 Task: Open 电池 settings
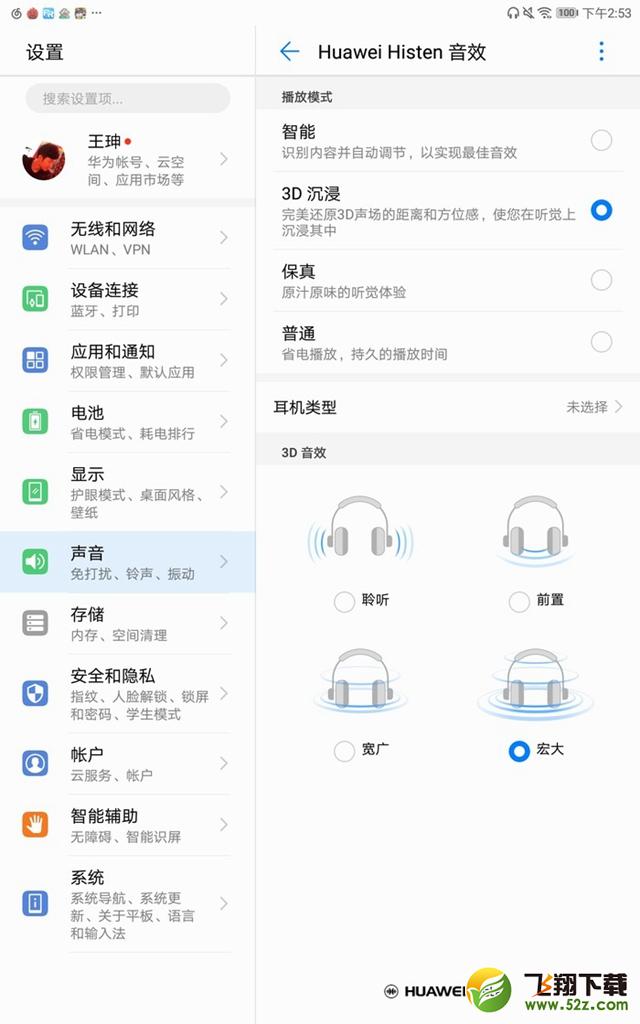128,422
